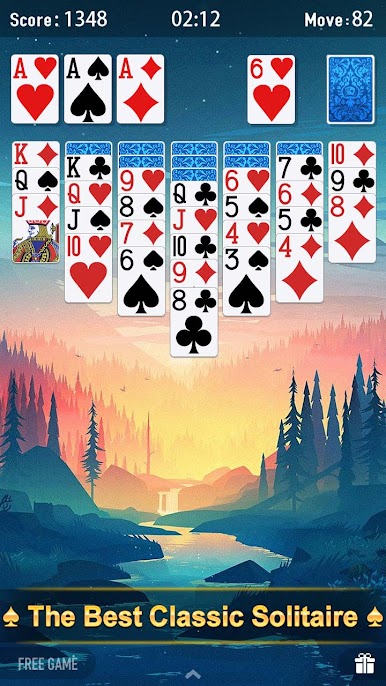Viewport: 386px width, 686px height.
Task: Select the Jack of diamonds card
Action: (x=36, y=228)
